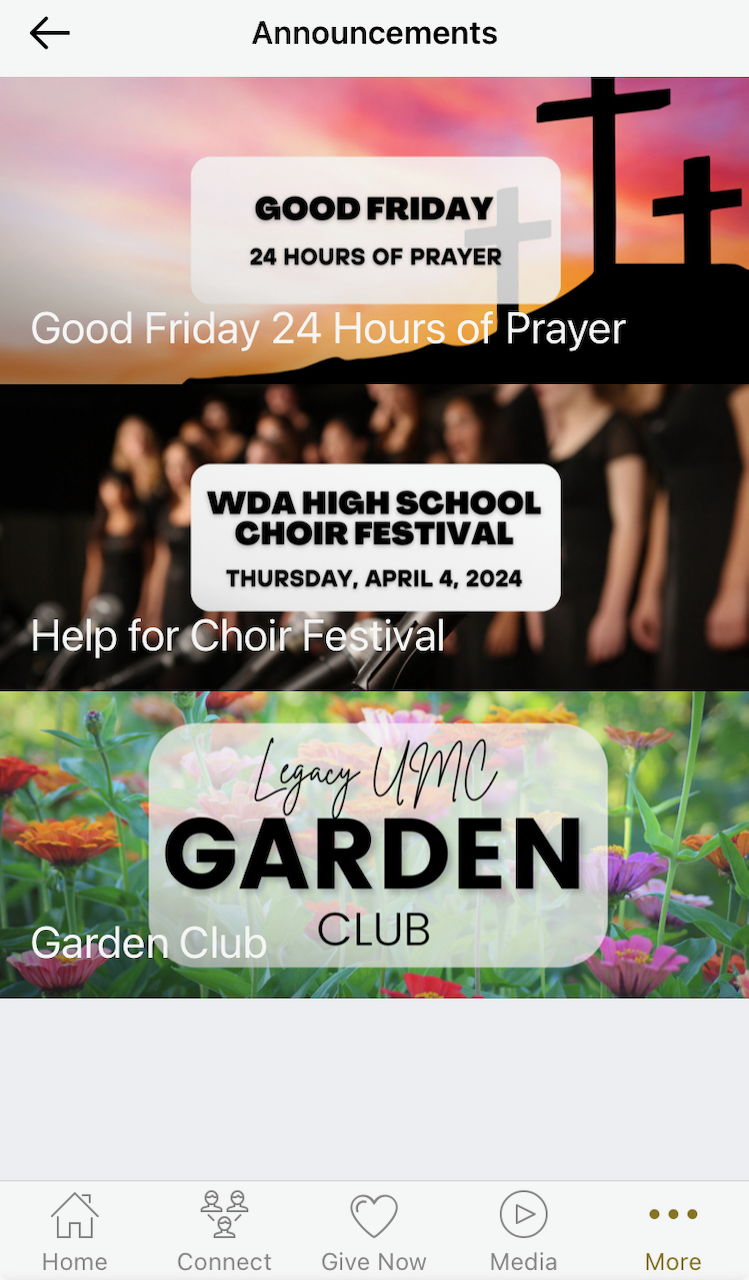
Task: Go back using the arrow
Action: (49, 34)
